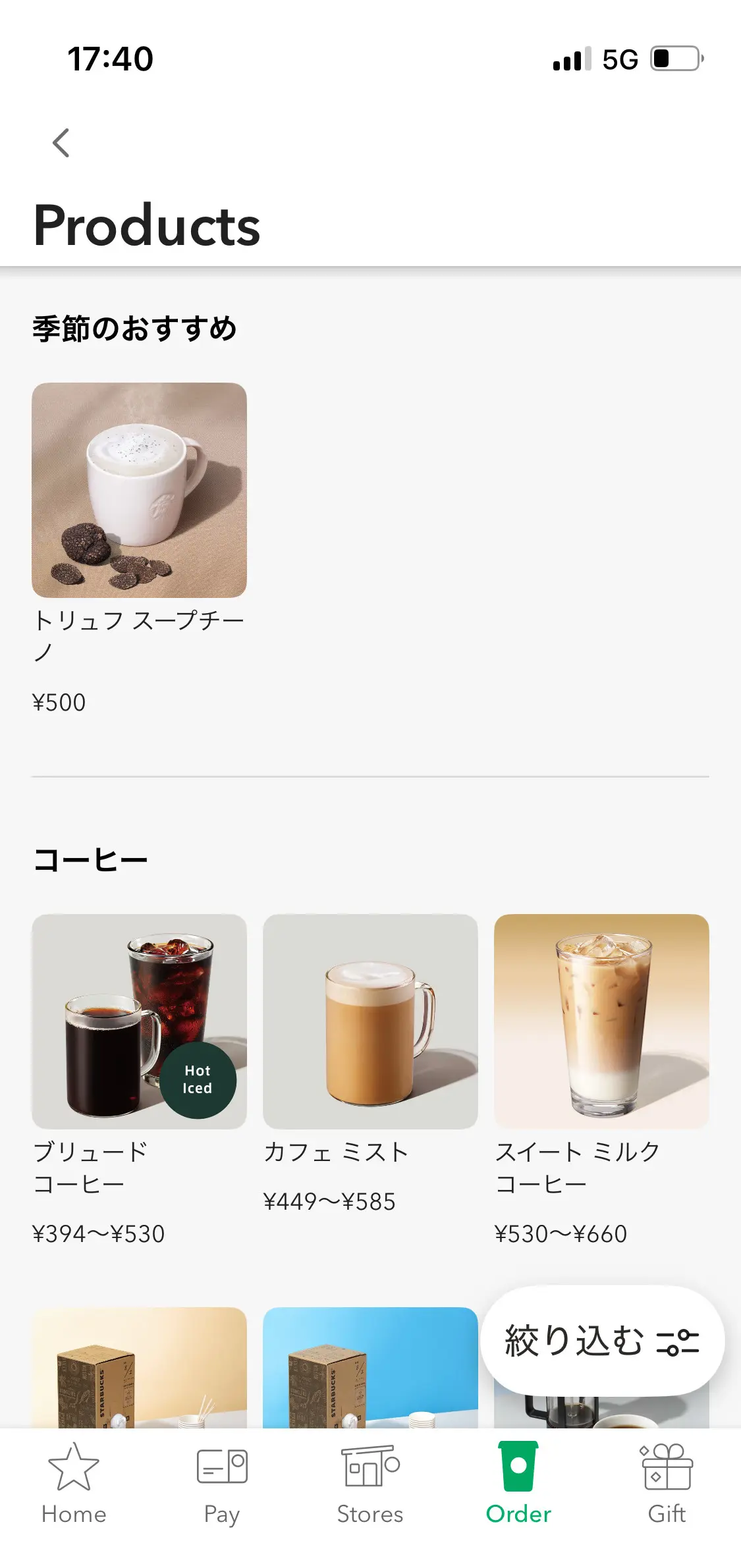Viewport: 741px width, 1568px height.
Task: Tap the 絞り込む filter button
Action: click(602, 1341)
